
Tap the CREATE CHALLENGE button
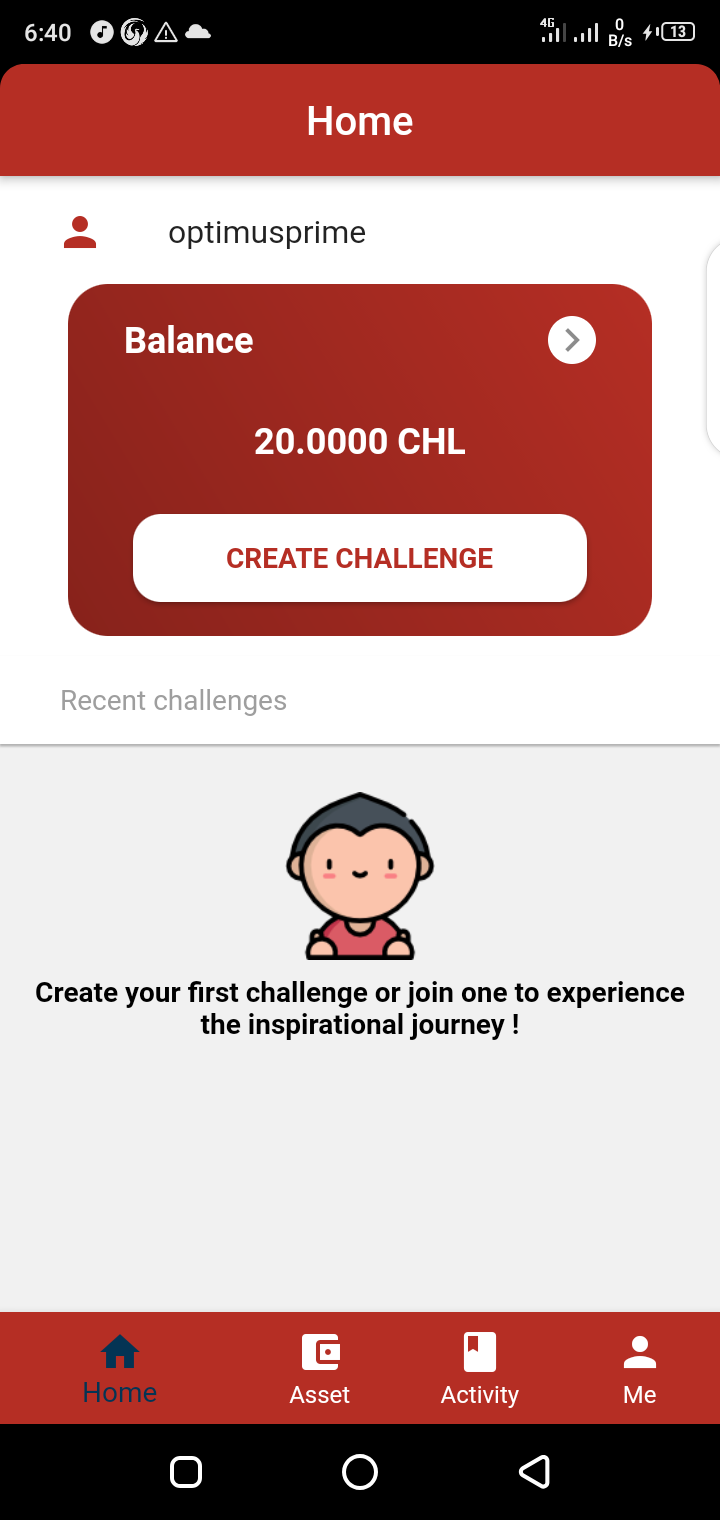(360, 558)
